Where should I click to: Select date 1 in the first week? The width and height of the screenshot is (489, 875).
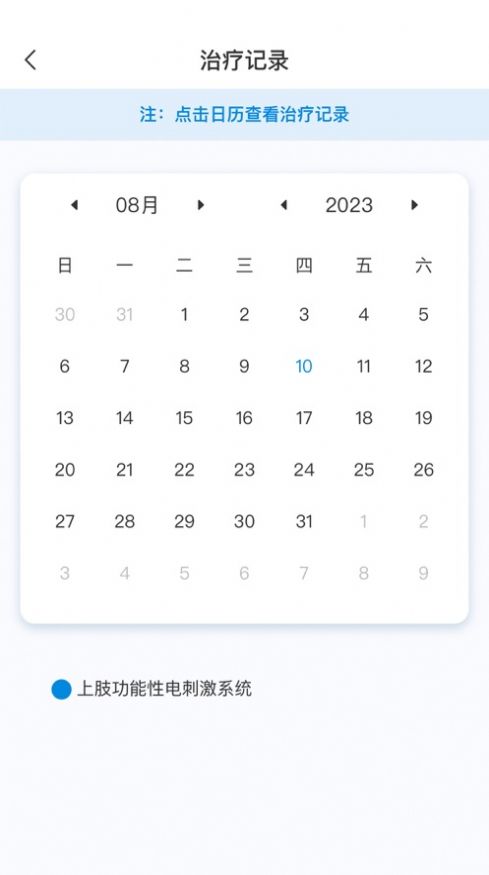(x=184, y=315)
